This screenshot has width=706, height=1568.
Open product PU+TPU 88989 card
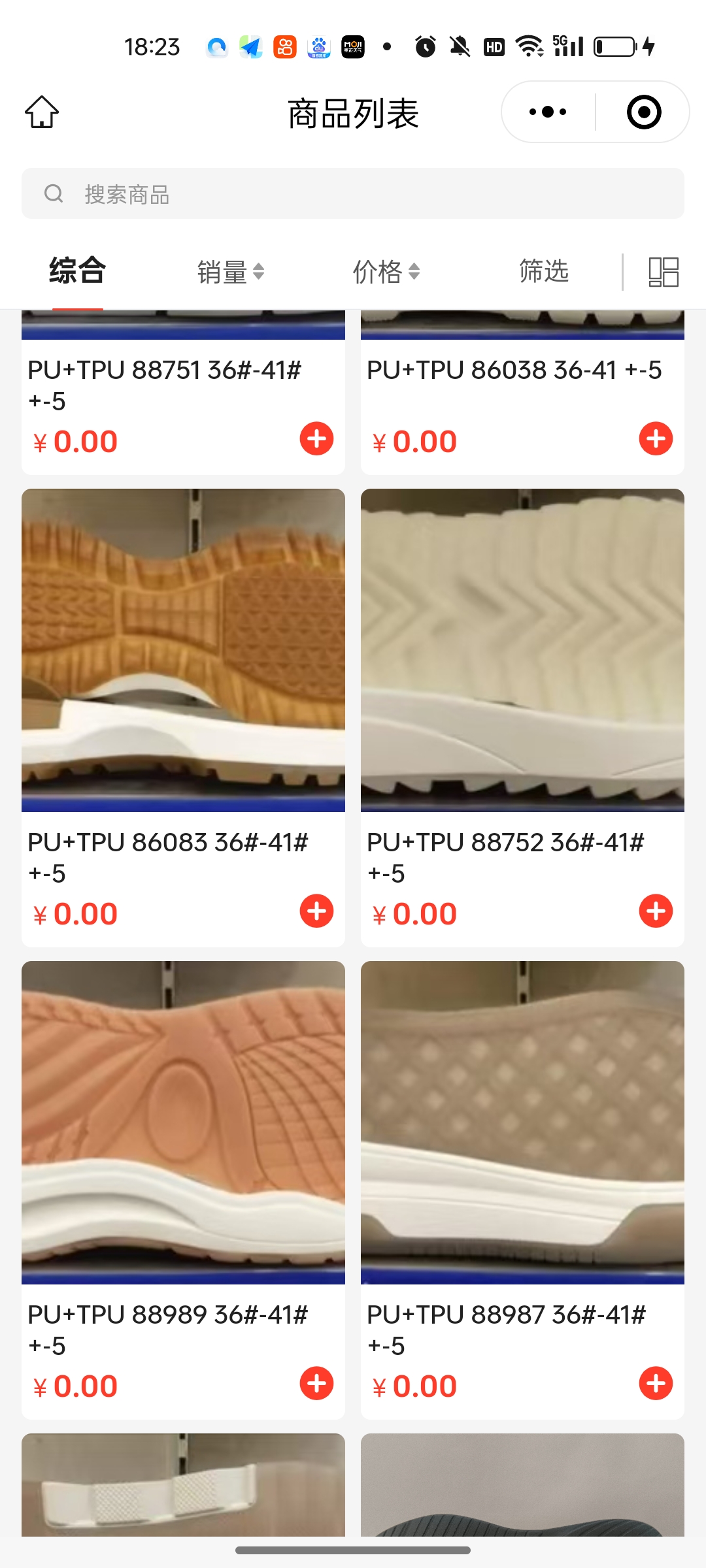pos(183,1122)
